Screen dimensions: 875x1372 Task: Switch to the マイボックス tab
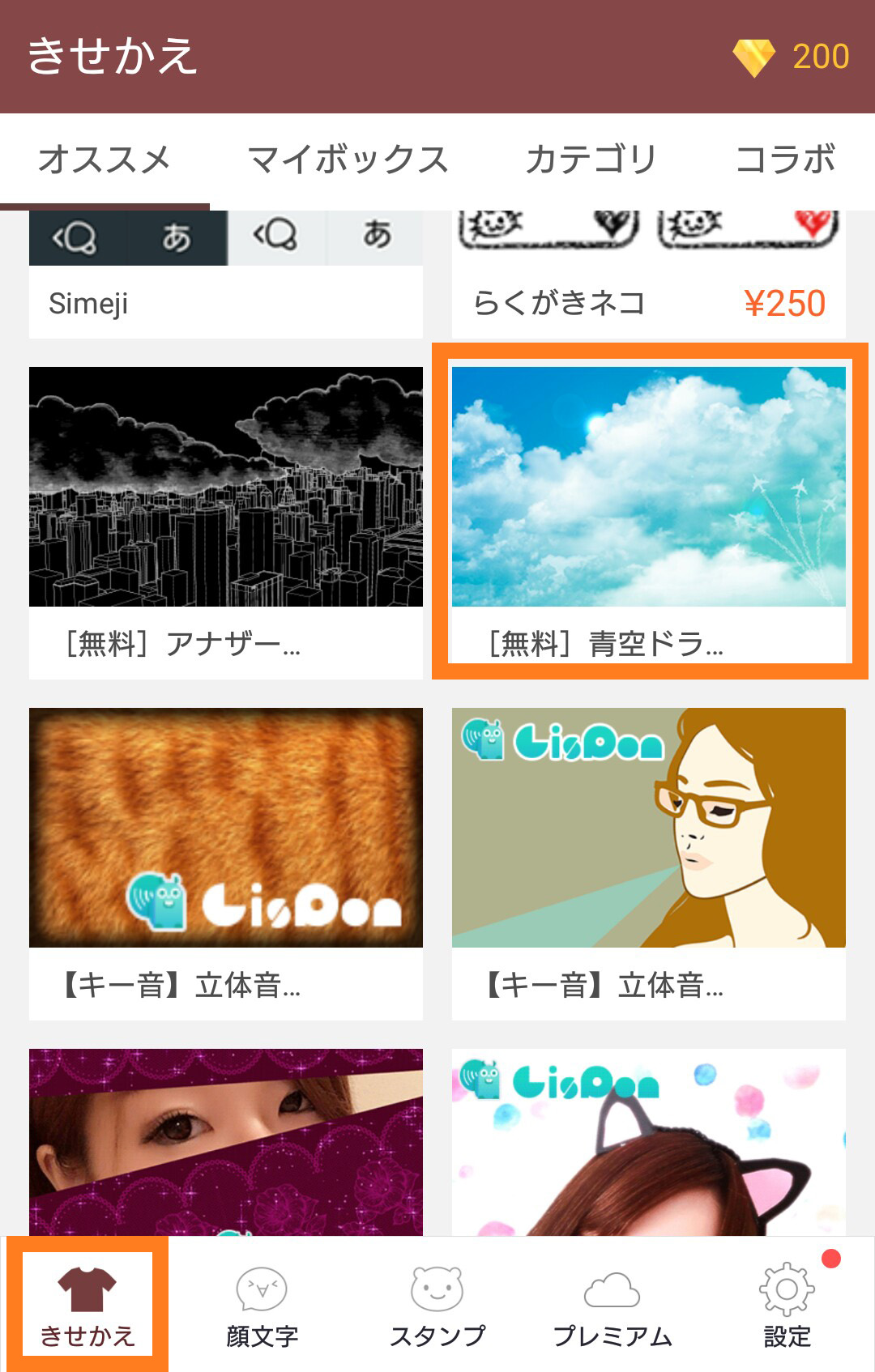click(x=348, y=160)
